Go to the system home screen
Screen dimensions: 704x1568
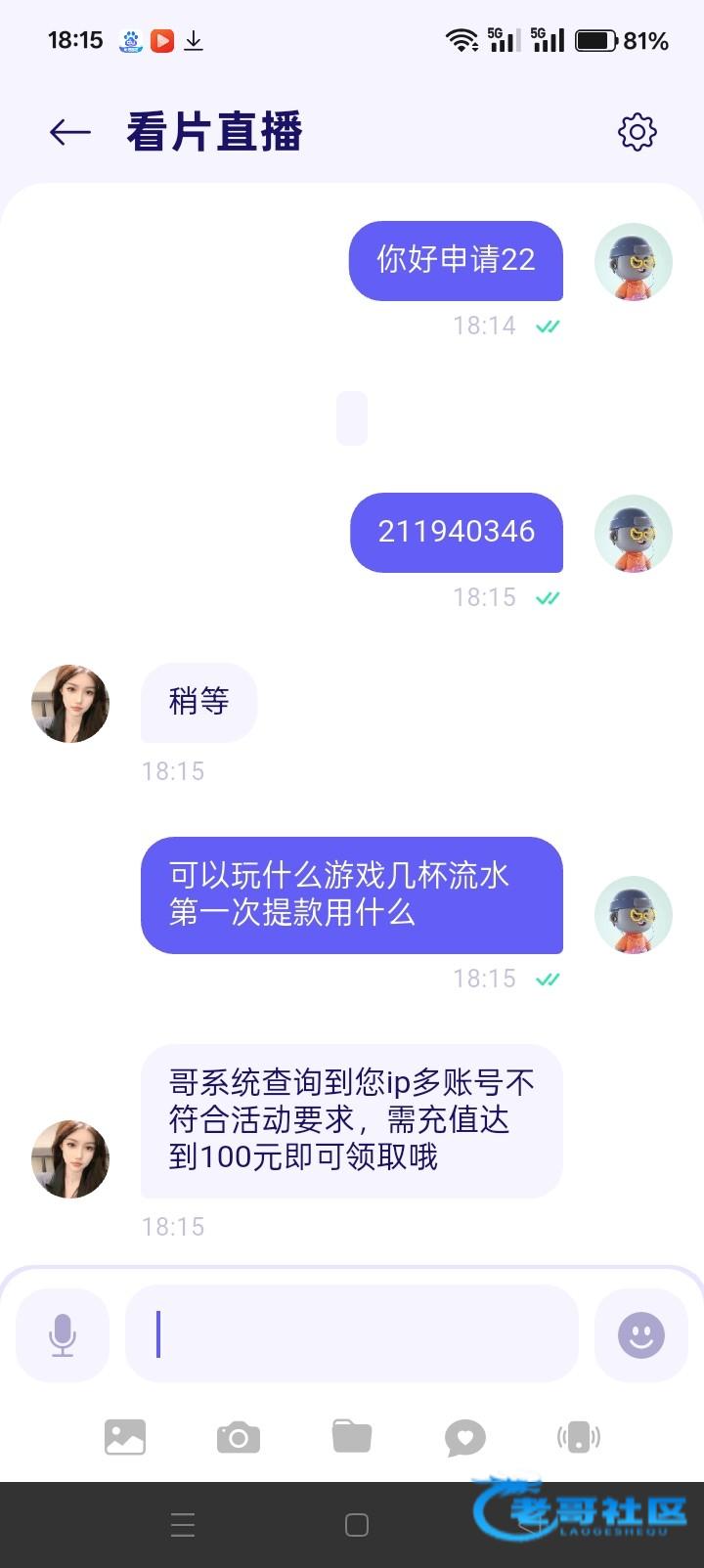click(357, 1525)
